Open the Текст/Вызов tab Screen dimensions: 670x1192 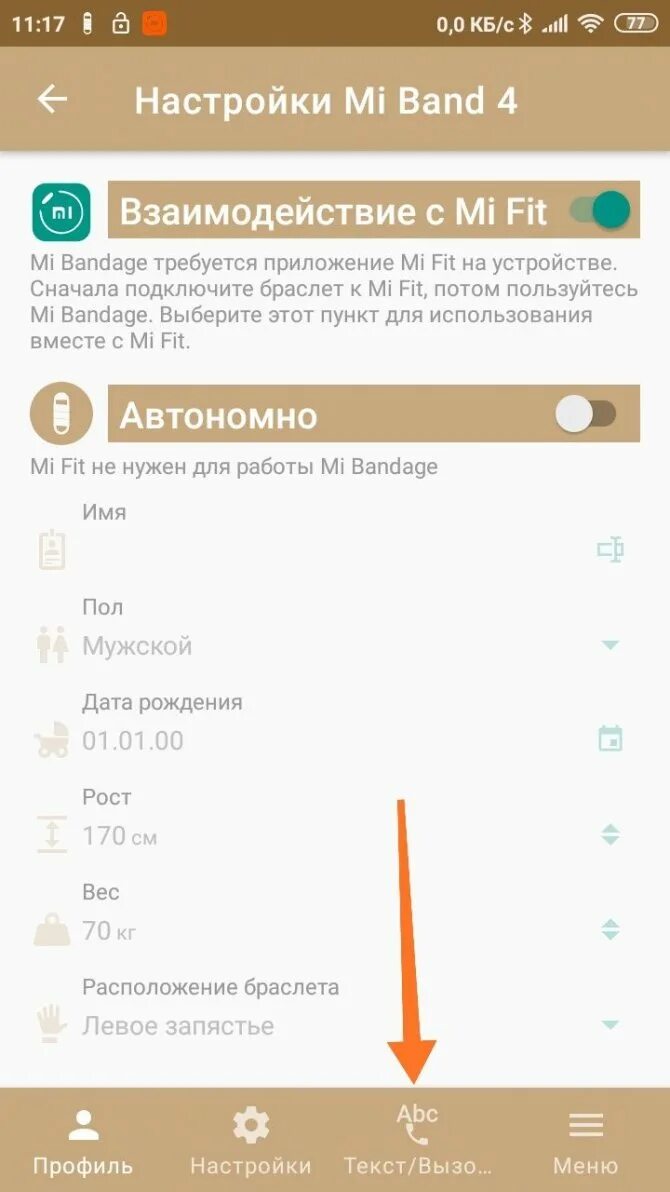tap(418, 1142)
